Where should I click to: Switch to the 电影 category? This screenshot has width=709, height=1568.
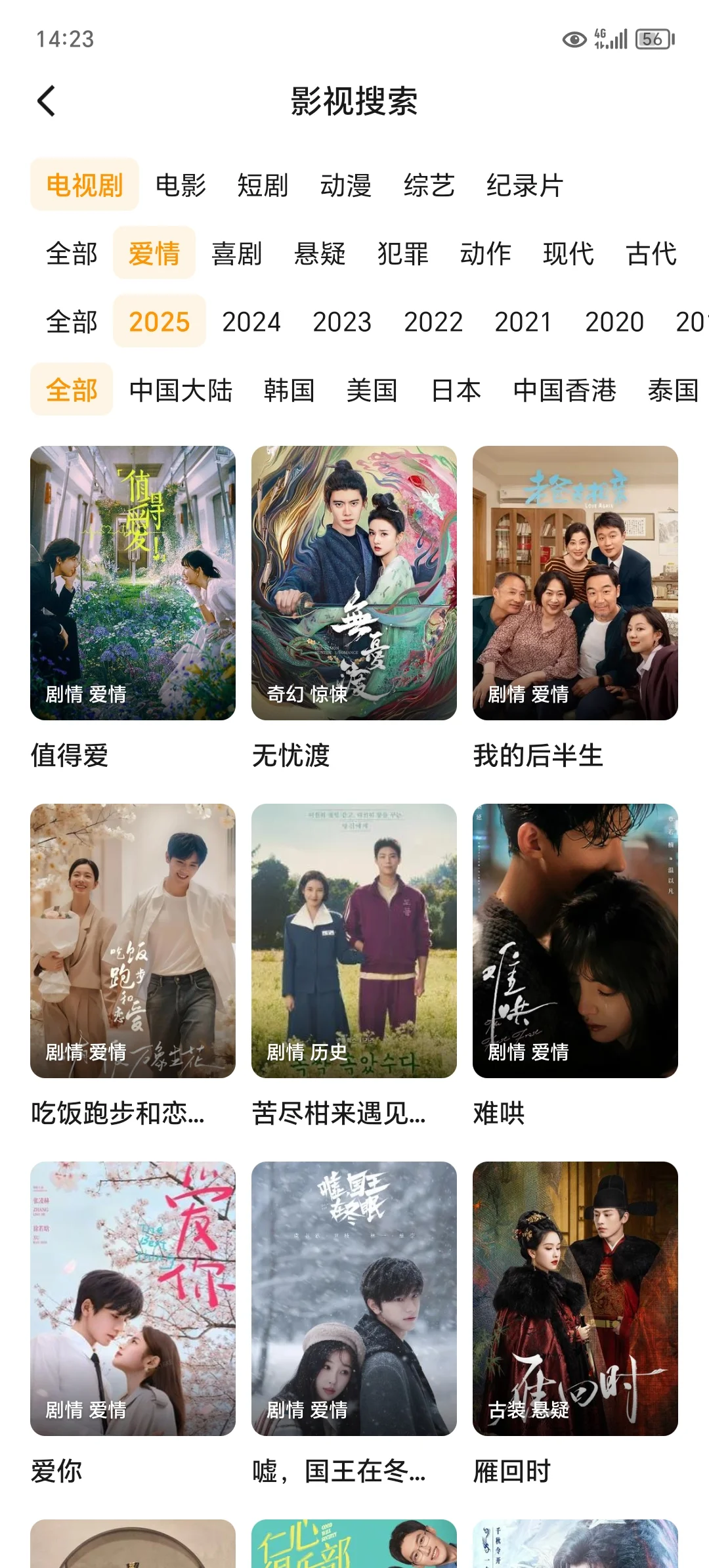click(x=181, y=185)
